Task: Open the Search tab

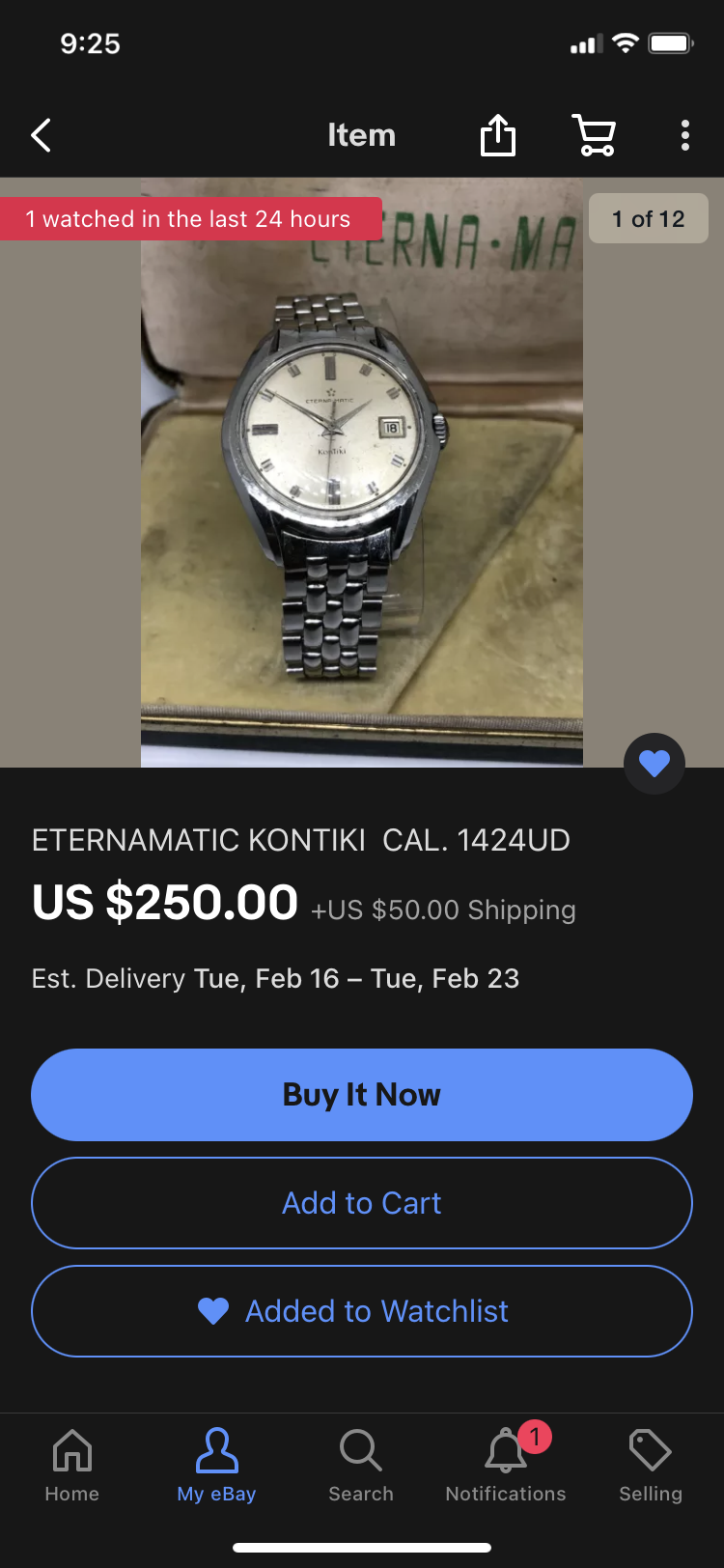Action: (x=361, y=1466)
